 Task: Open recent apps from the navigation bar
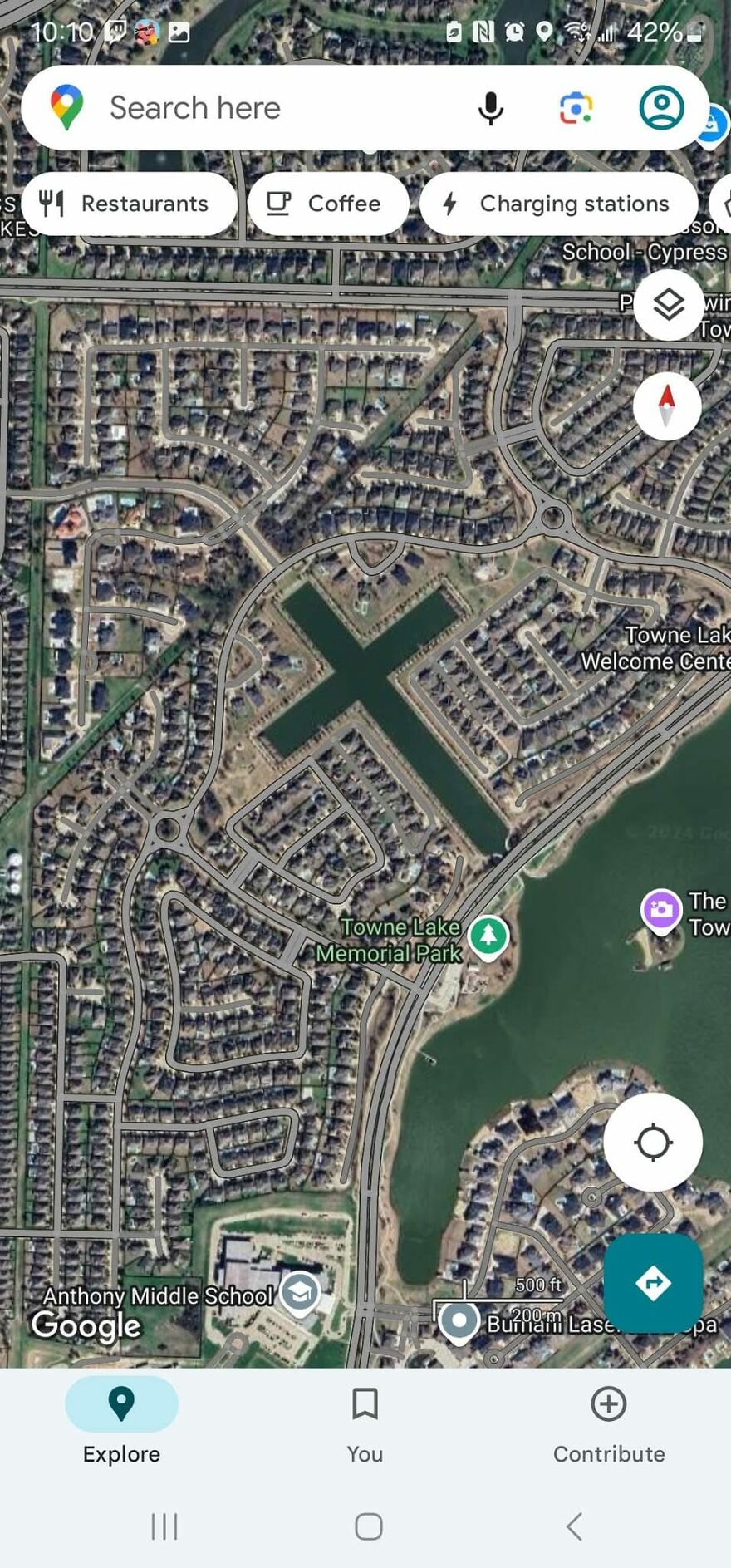tap(164, 1526)
